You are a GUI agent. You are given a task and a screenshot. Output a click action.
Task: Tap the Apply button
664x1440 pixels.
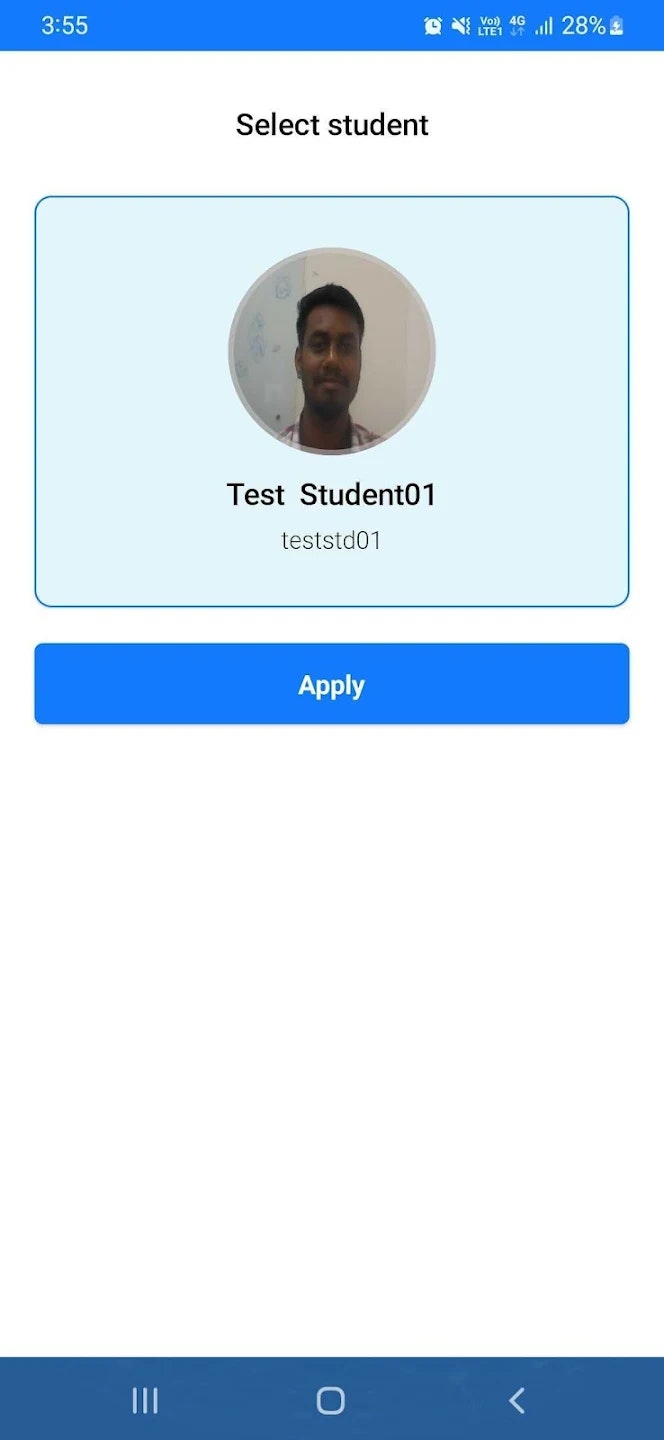click(331, 684)
